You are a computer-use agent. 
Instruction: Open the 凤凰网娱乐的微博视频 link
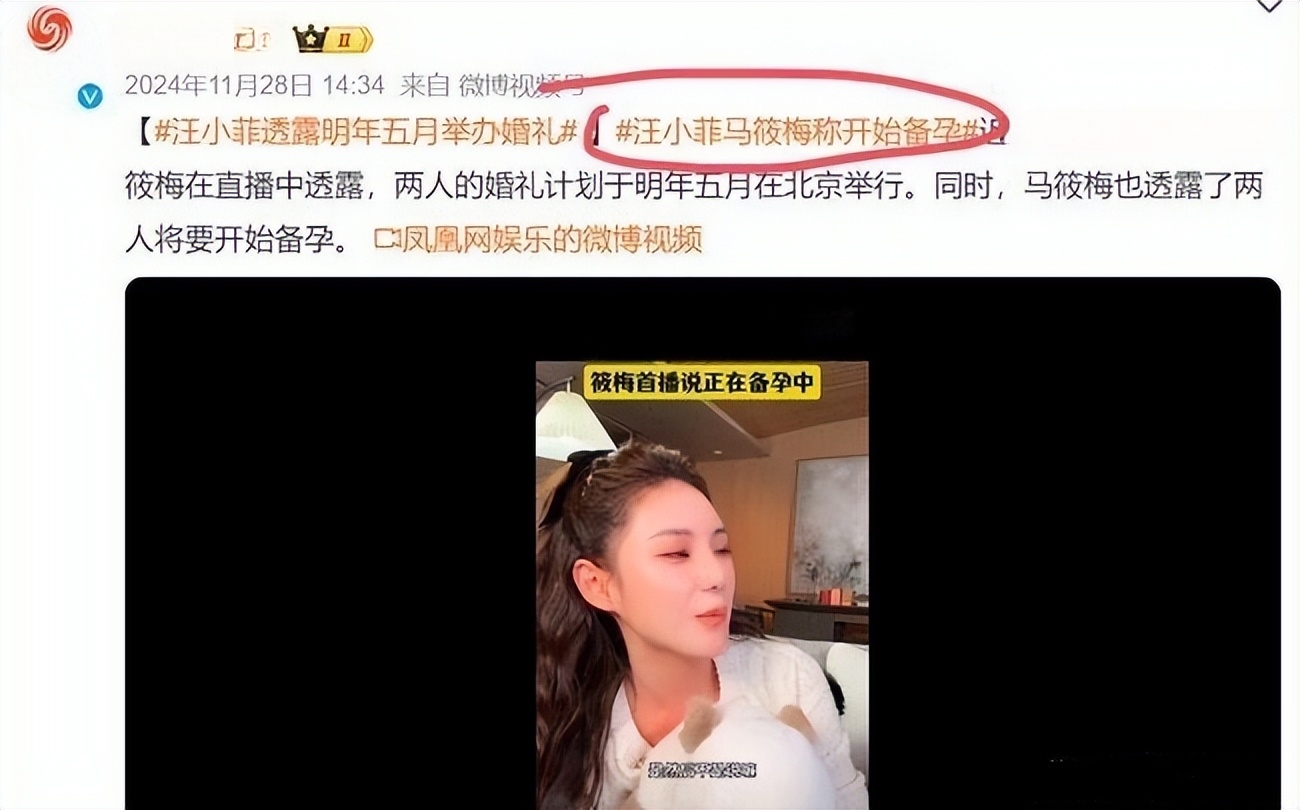click(x=538, y=240)
